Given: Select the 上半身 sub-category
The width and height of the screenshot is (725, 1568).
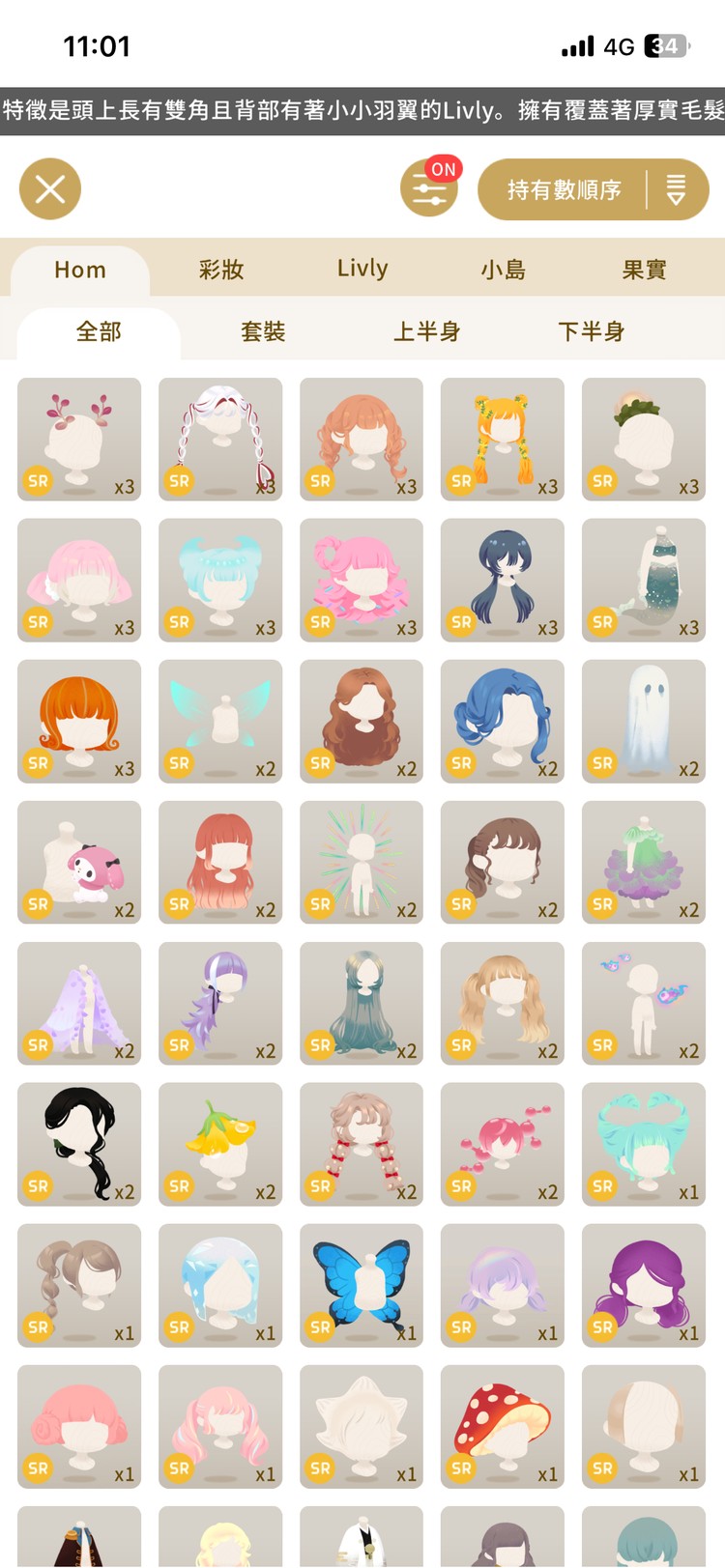Looking at the screenshot, I should tap(426, 332).
